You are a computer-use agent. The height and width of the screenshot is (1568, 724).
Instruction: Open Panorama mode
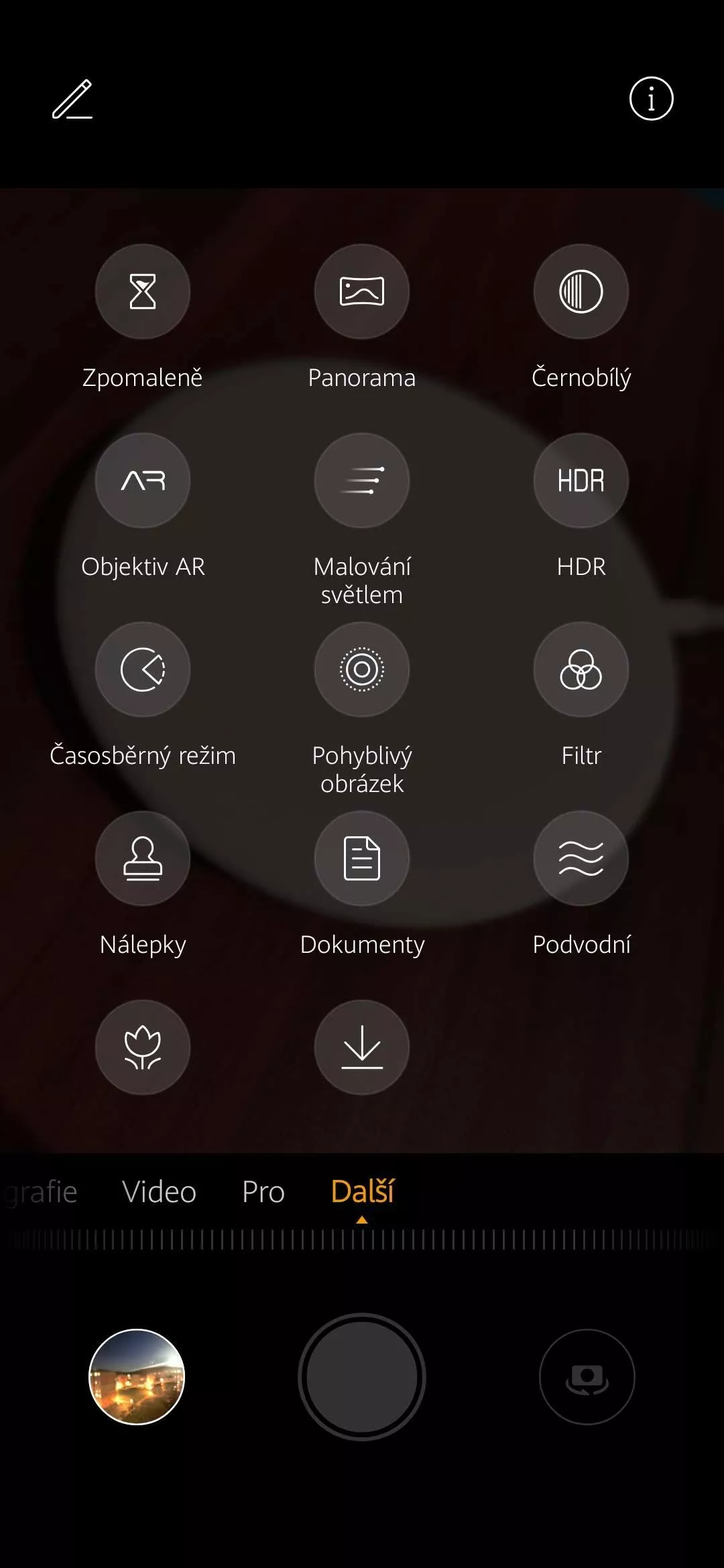pos(362,291)
